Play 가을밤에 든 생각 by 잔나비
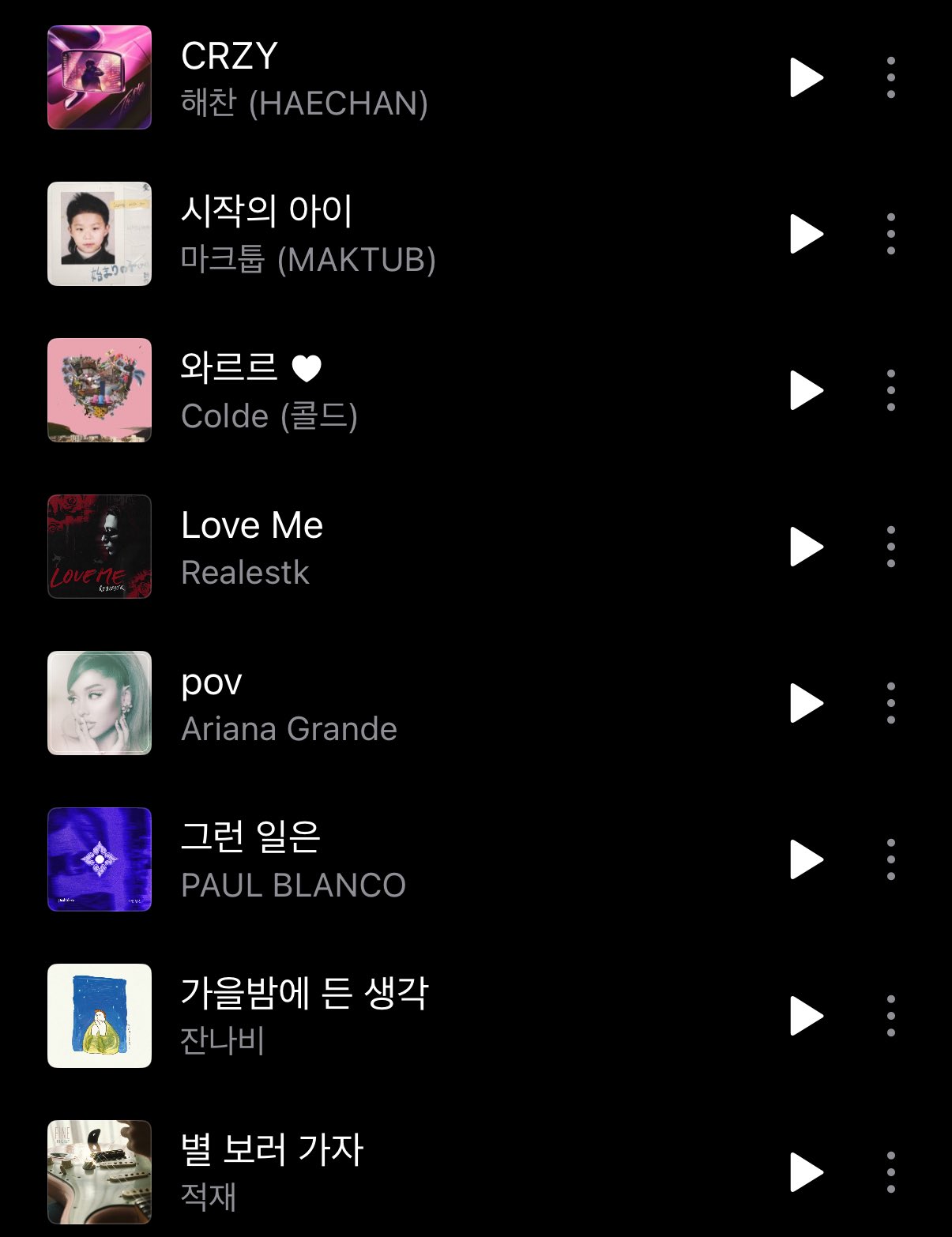952x1237 pixels. coord(806,1016)
